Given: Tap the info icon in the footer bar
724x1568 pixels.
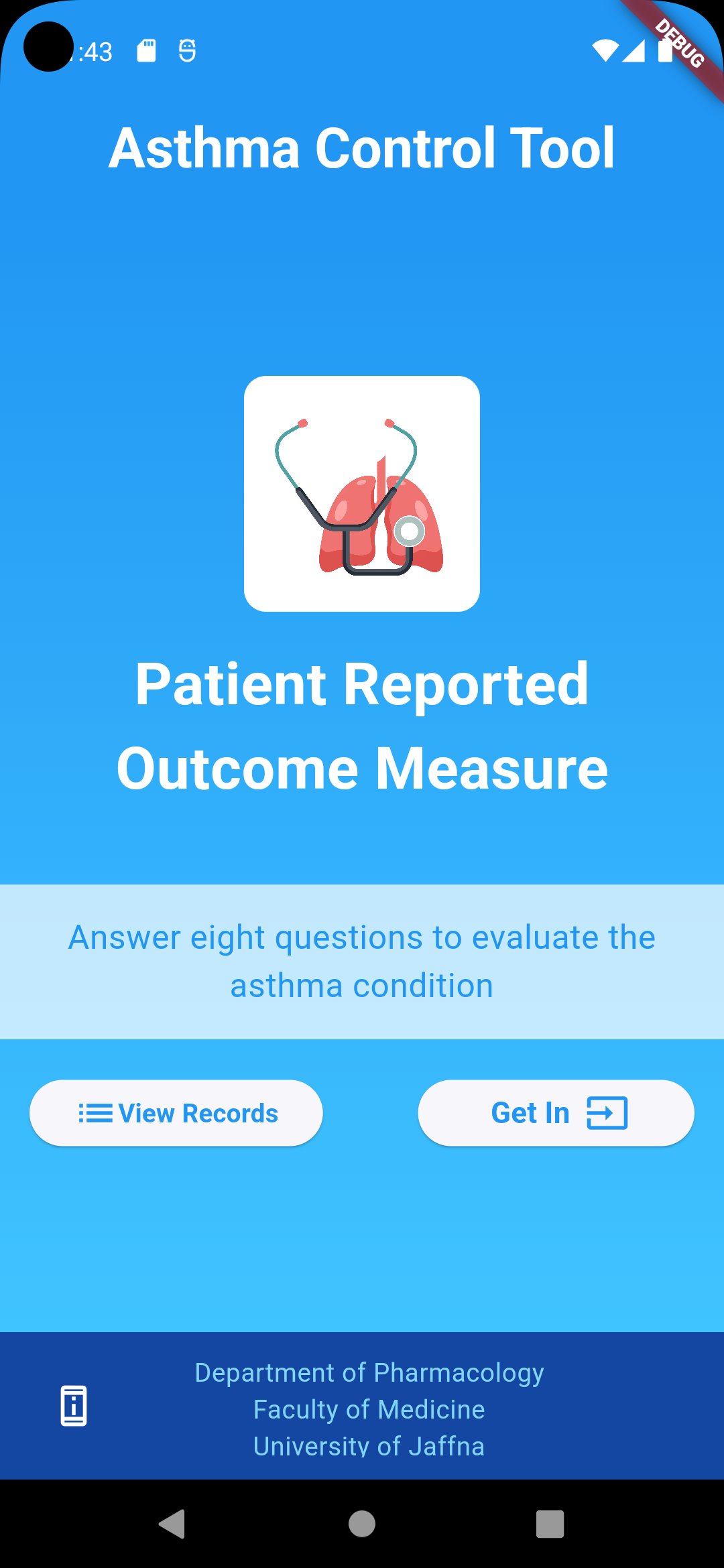Looking at the screenshot, I should (73, 1405).
